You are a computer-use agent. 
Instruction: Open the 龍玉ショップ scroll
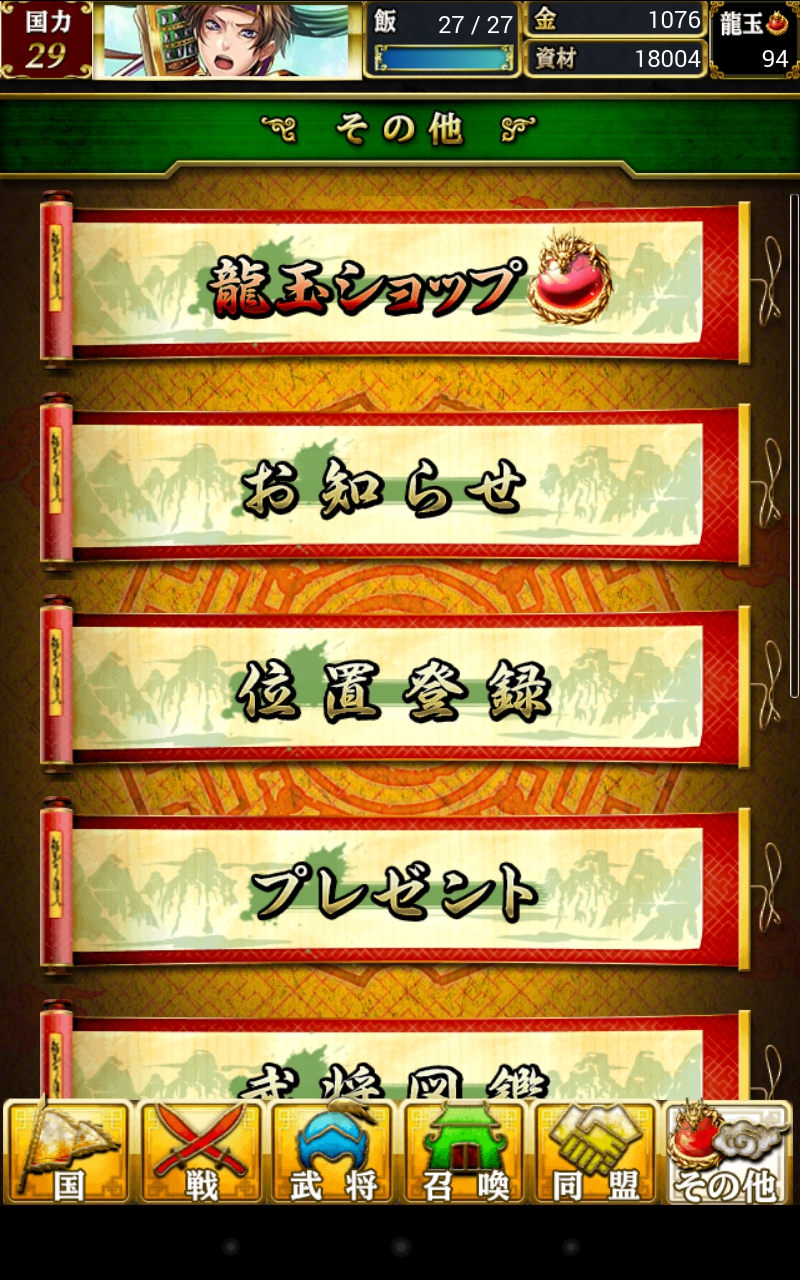point(395,284)
